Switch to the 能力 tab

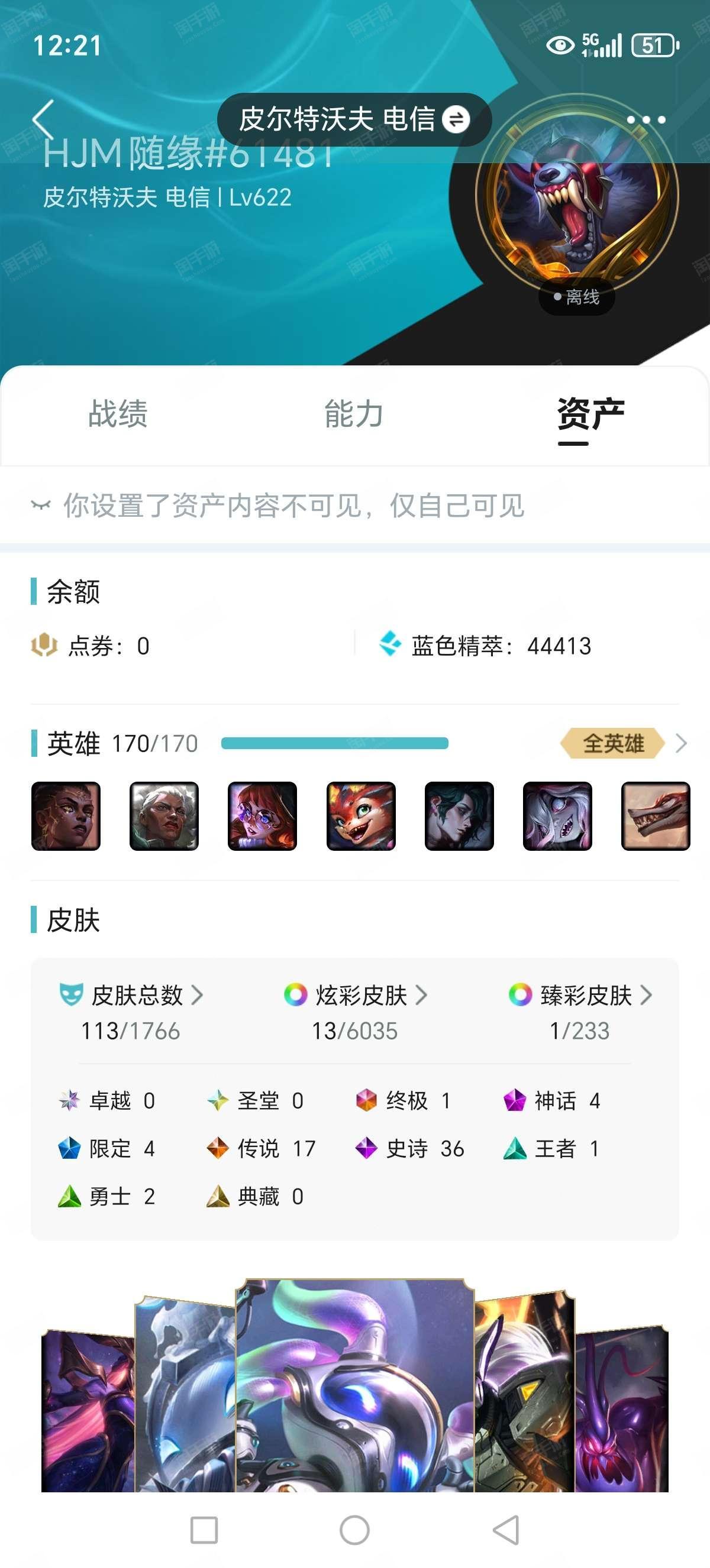354,414
